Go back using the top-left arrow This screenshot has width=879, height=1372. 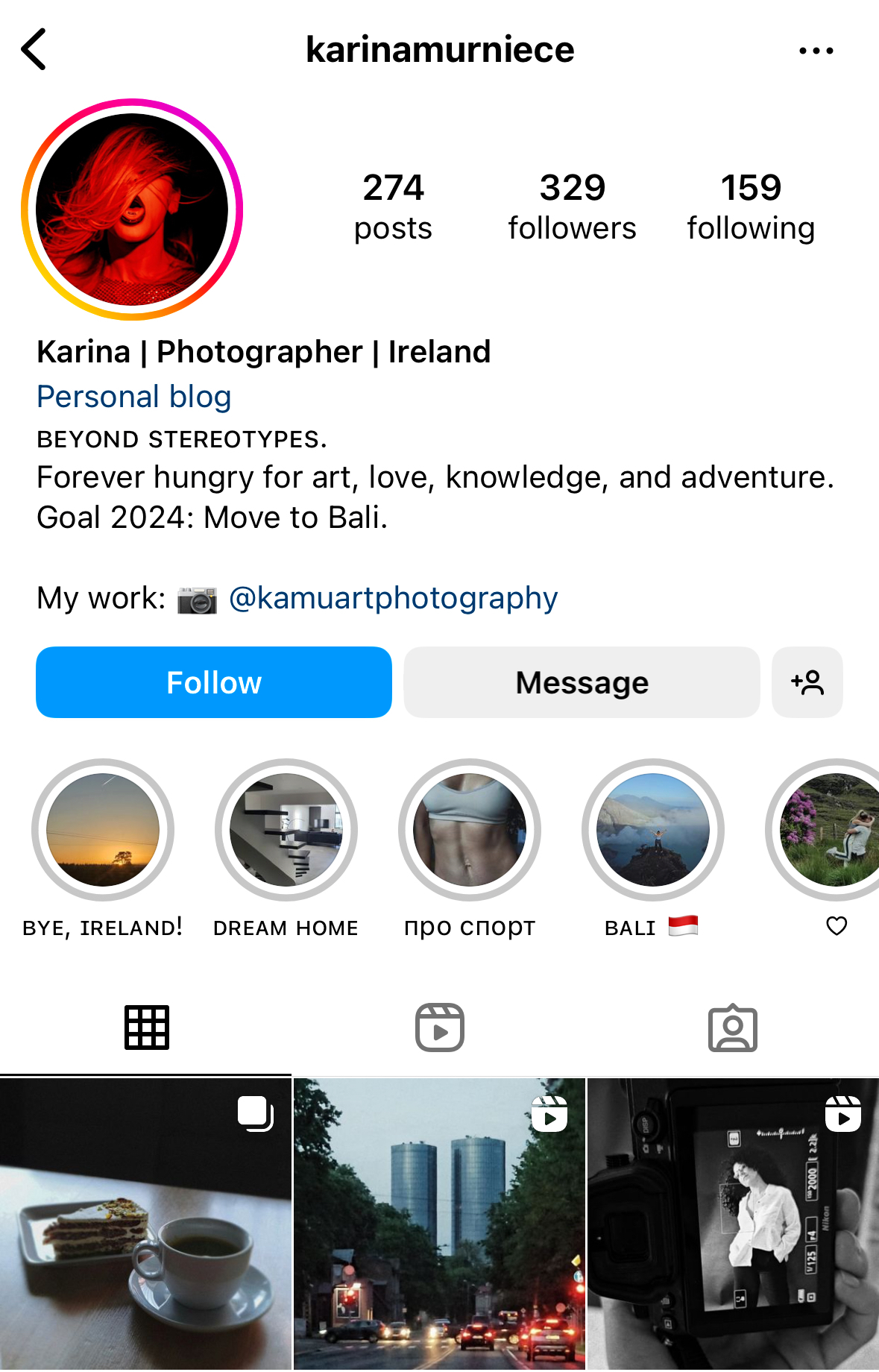34,49
